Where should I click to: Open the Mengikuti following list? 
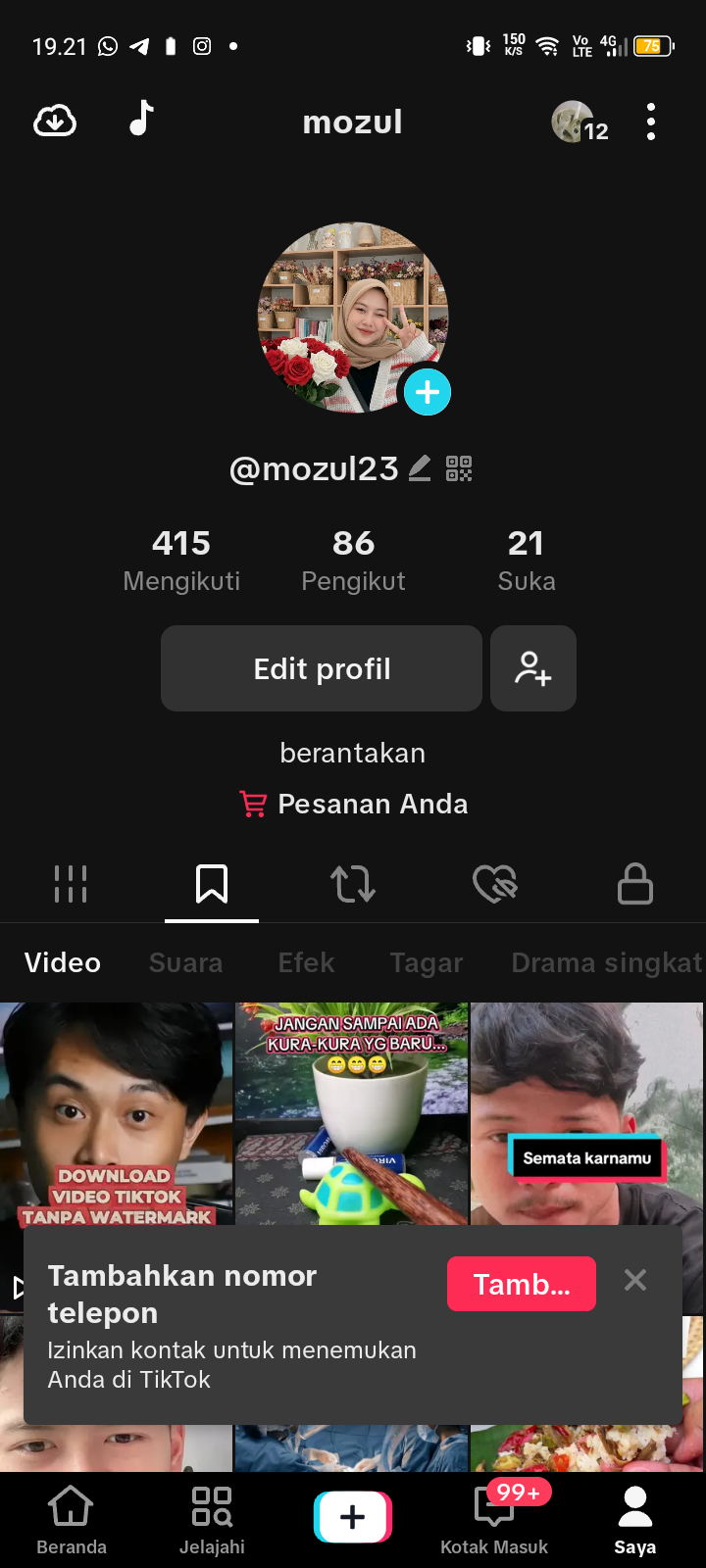[x=181, y=561]
